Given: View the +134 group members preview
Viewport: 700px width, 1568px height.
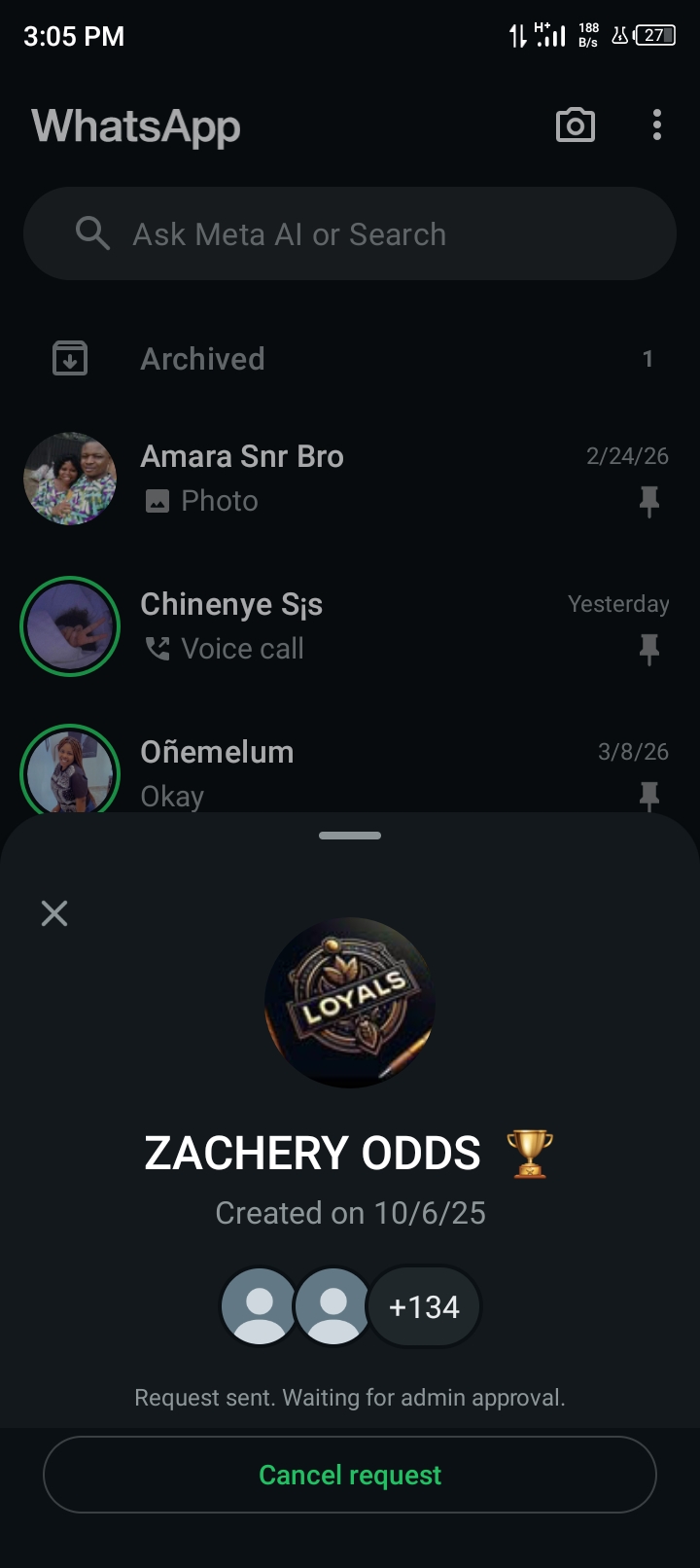Looking at the screenshot, I should [424, 1306].
